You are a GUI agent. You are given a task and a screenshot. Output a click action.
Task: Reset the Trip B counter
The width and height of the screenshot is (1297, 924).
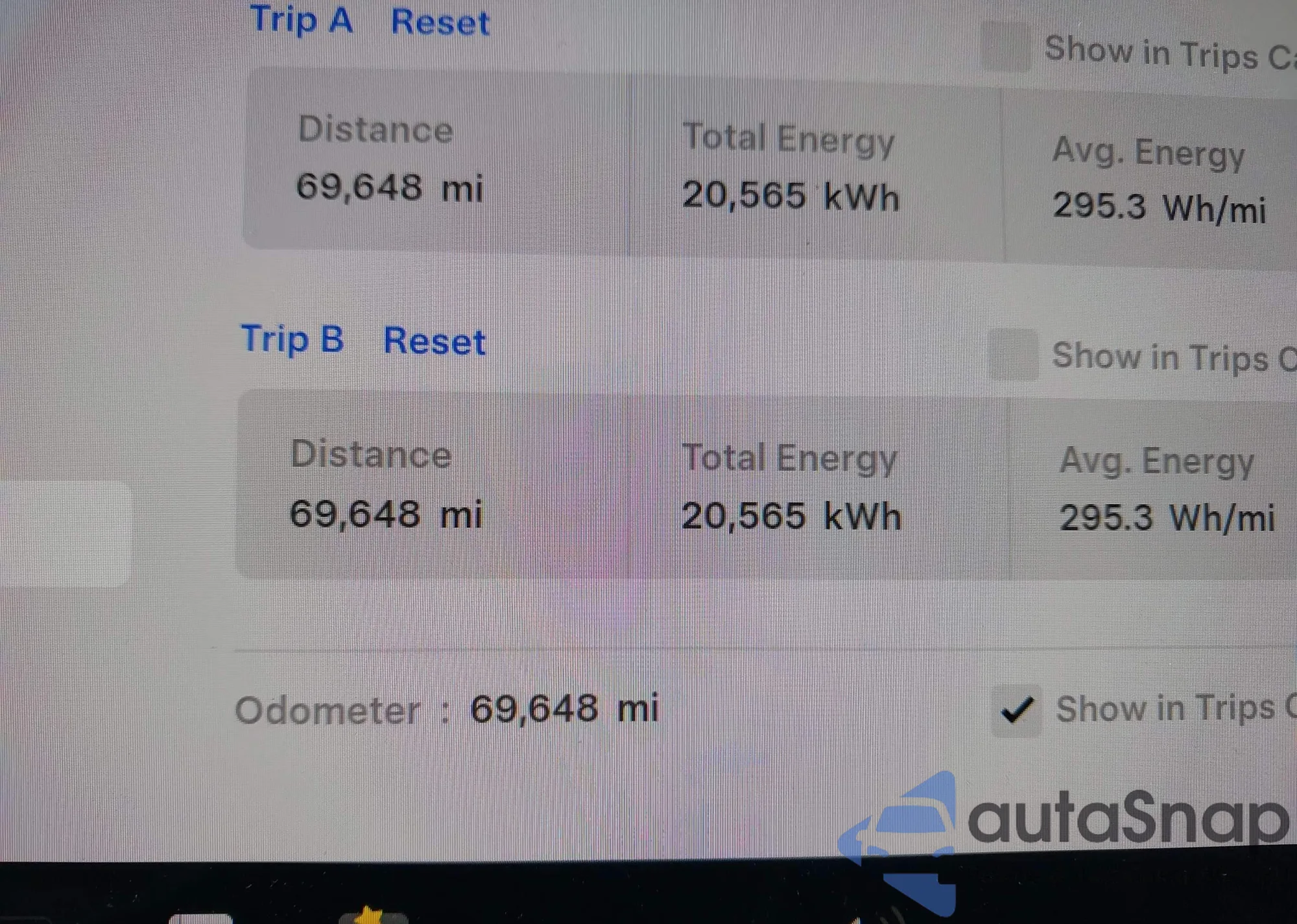tap(434, 341)
